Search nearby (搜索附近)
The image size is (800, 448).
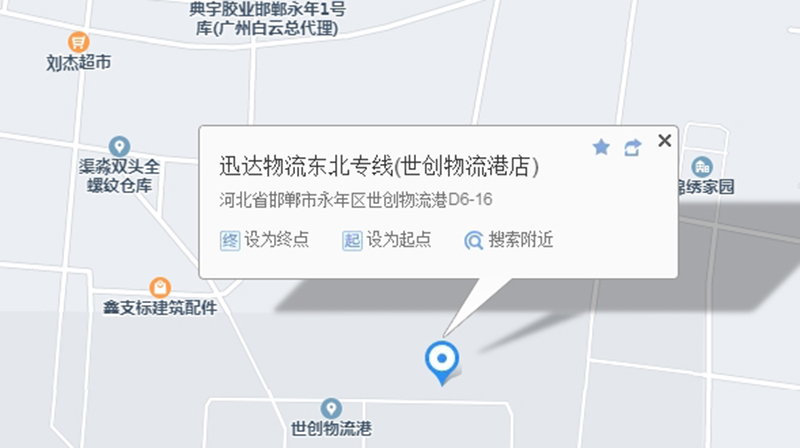pos(509,240)
